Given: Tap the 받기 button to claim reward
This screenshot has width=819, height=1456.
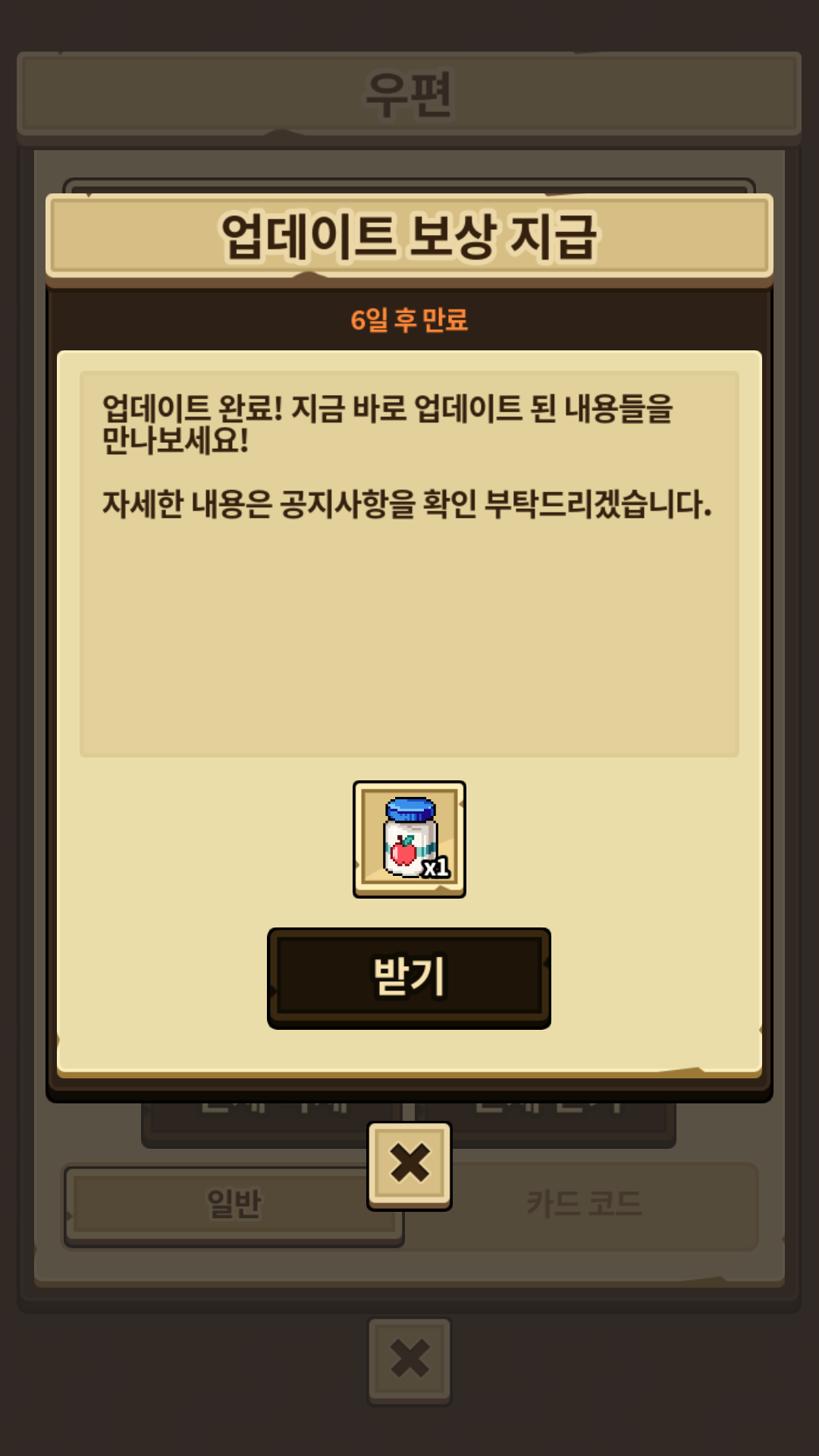Looking at the screenshot, I should click(409, 977).
